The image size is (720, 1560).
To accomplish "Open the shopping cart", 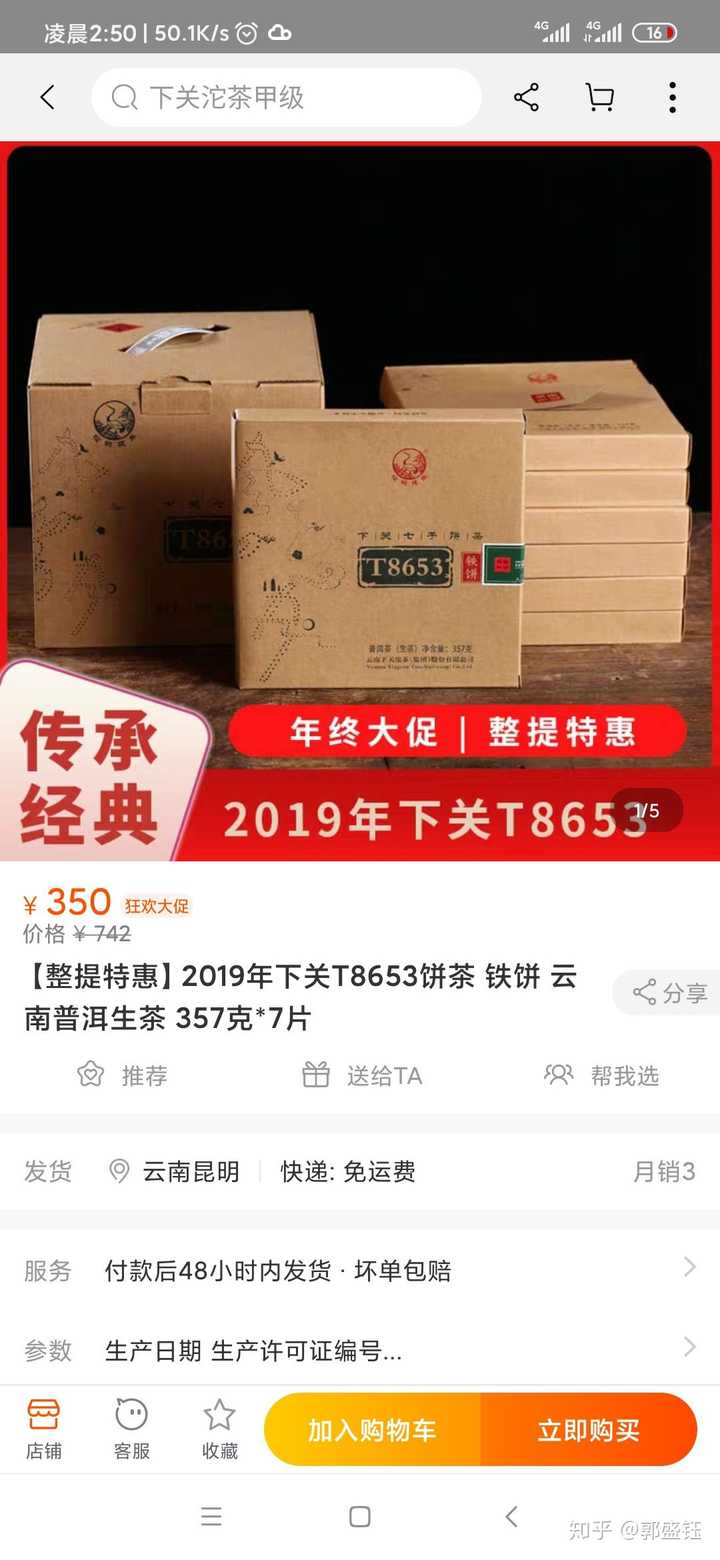I will [599, 97].
